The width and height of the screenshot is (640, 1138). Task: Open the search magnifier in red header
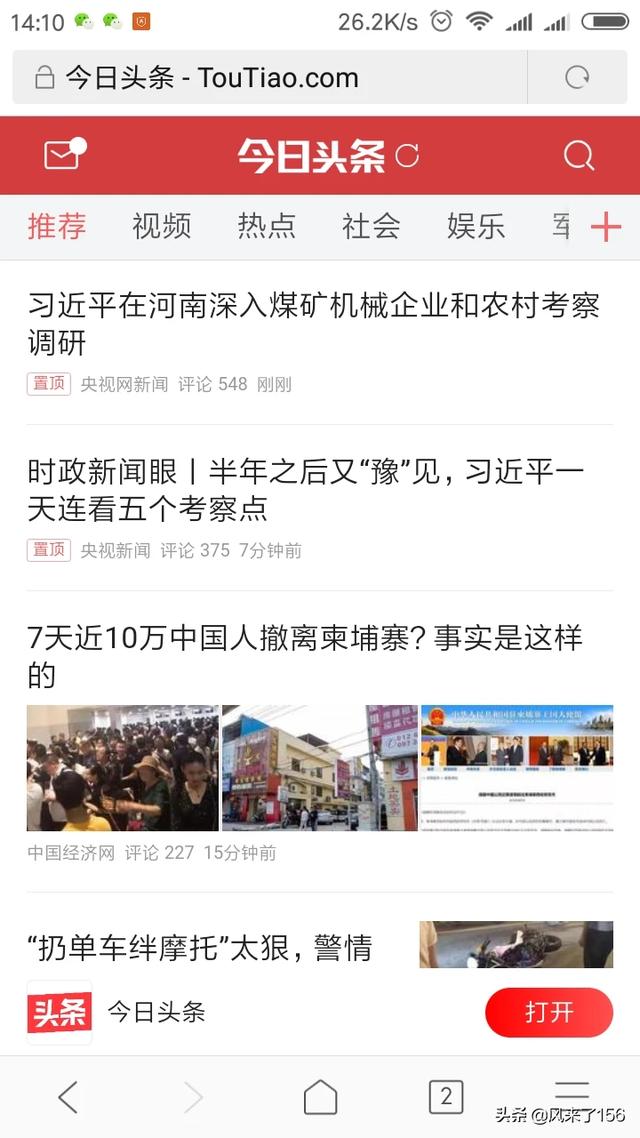[579, 155]
